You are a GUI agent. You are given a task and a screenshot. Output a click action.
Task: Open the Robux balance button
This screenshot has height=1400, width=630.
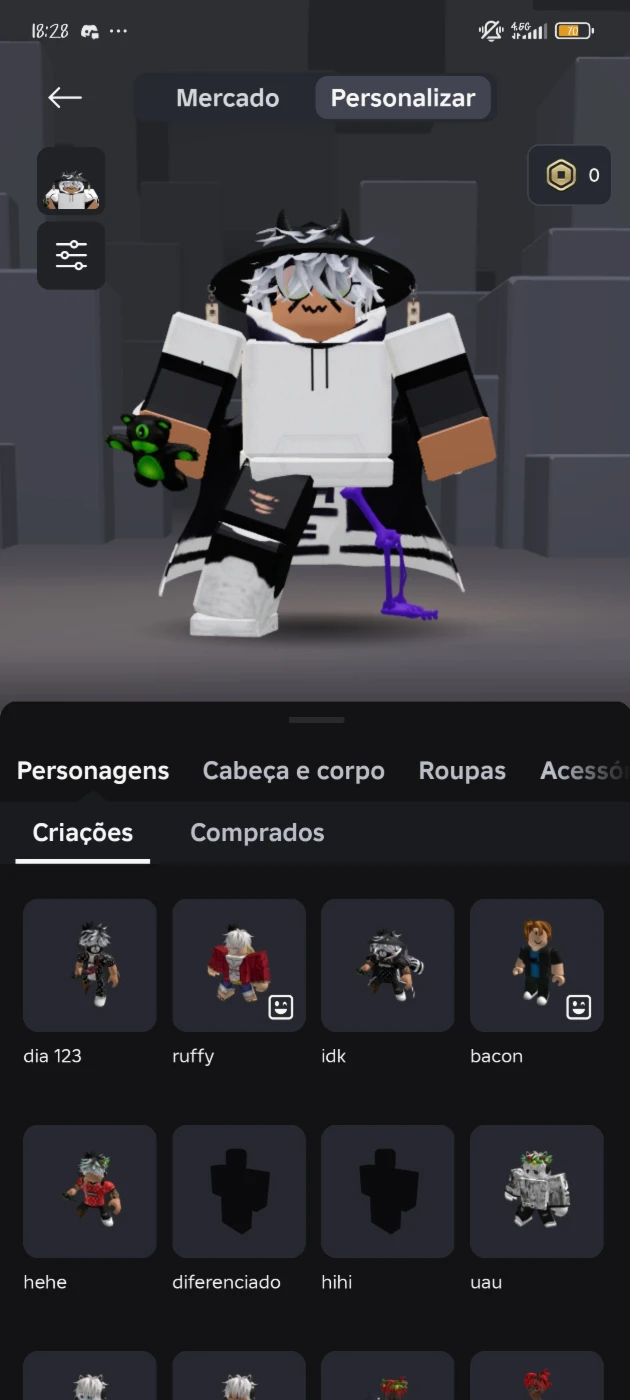point(570,175)
